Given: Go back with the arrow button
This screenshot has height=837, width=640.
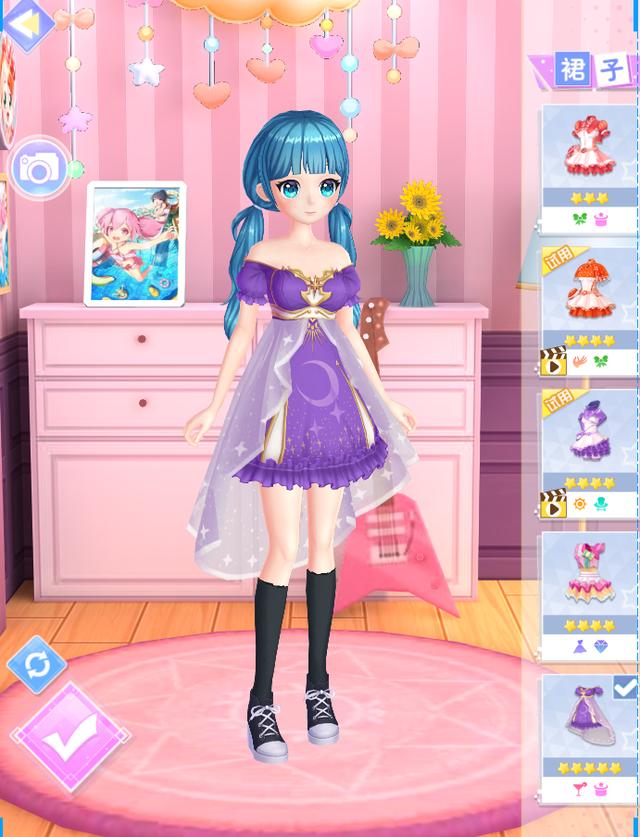Looking at the screenshot, I should coord(22,22).
